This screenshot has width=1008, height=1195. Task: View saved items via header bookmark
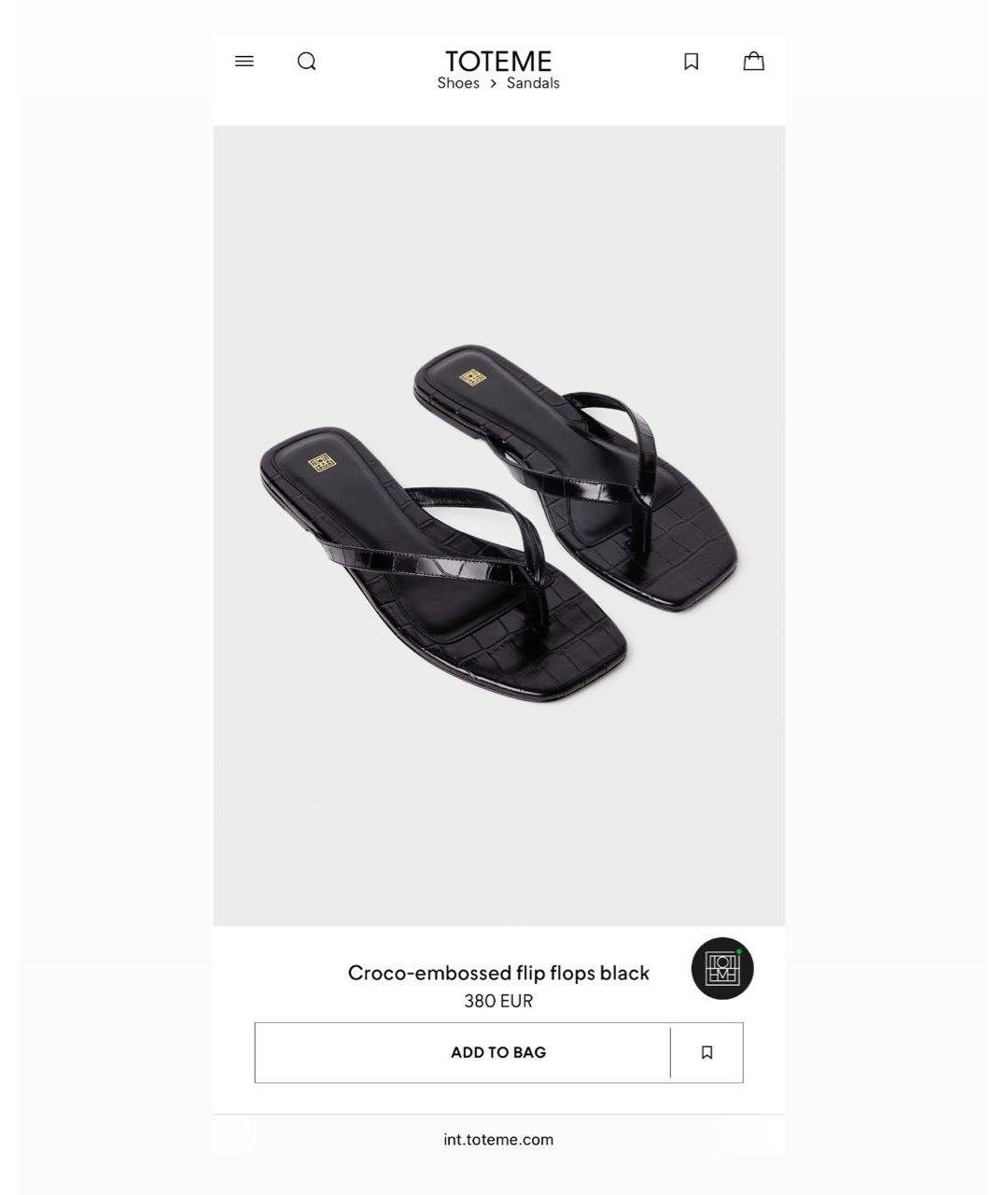[x=691, y=62]
